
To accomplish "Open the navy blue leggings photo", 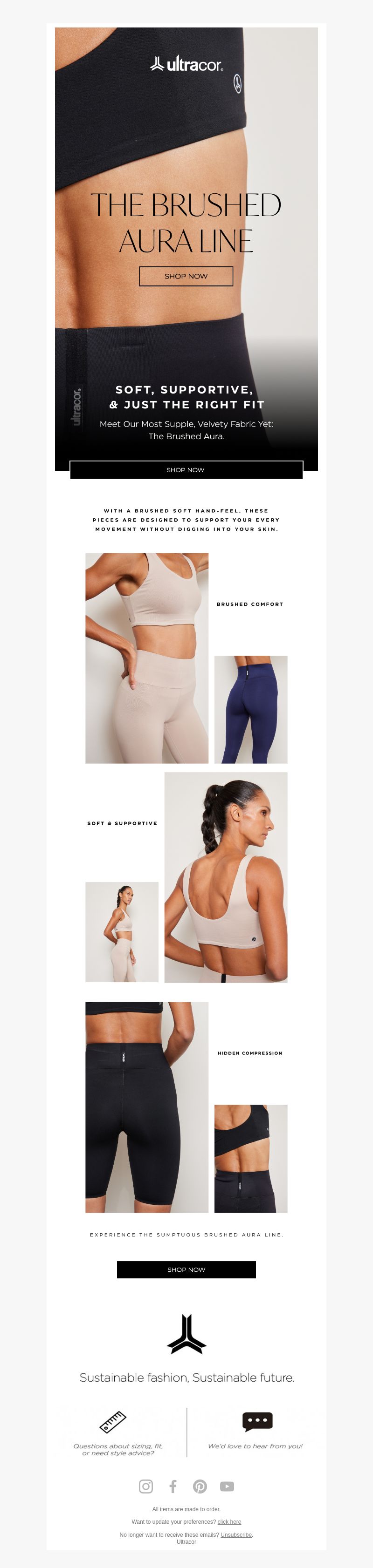I will click(250, 709).
